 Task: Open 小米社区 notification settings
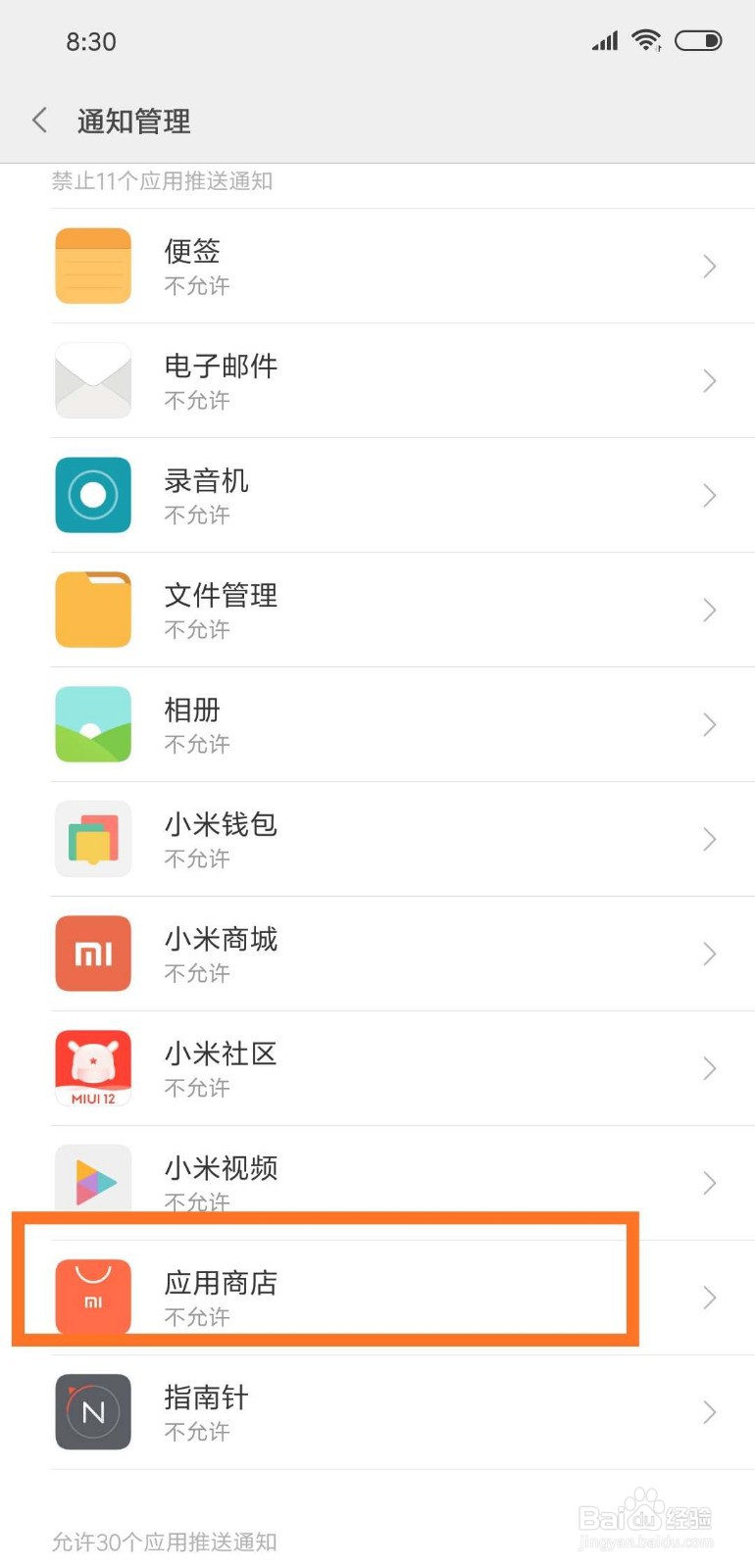click(377, 1068)
